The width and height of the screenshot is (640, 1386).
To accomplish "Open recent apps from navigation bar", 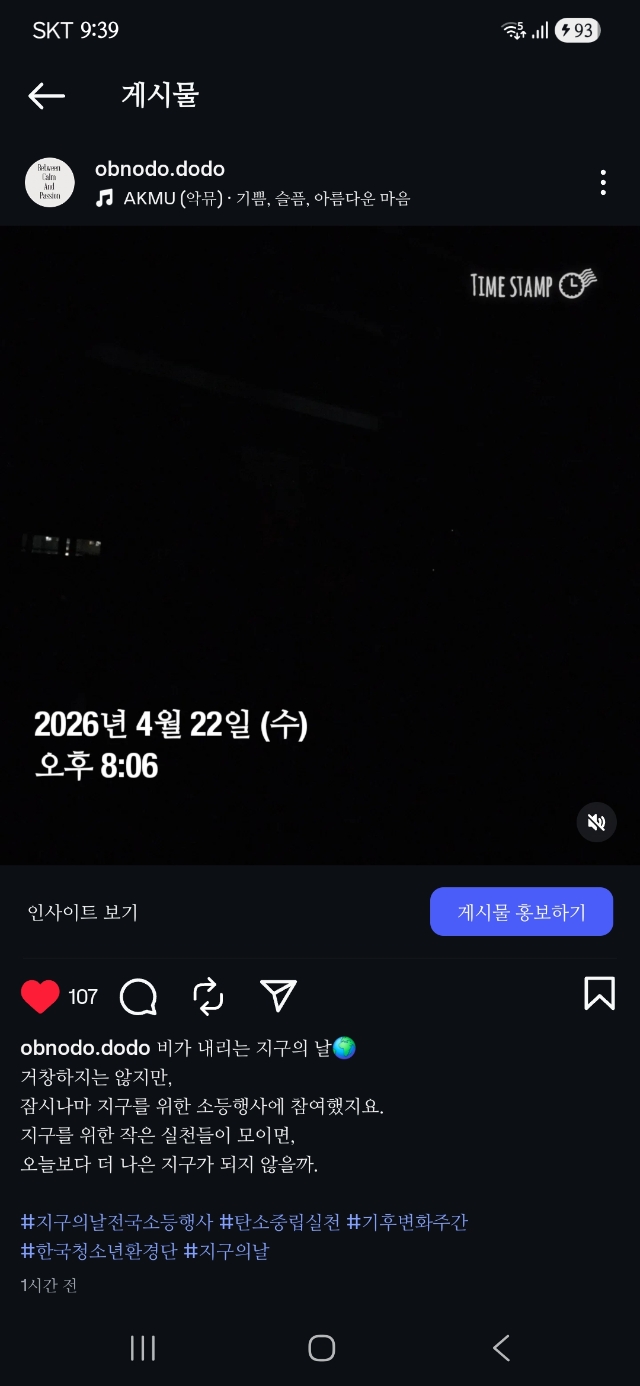I will (143, 1348).
